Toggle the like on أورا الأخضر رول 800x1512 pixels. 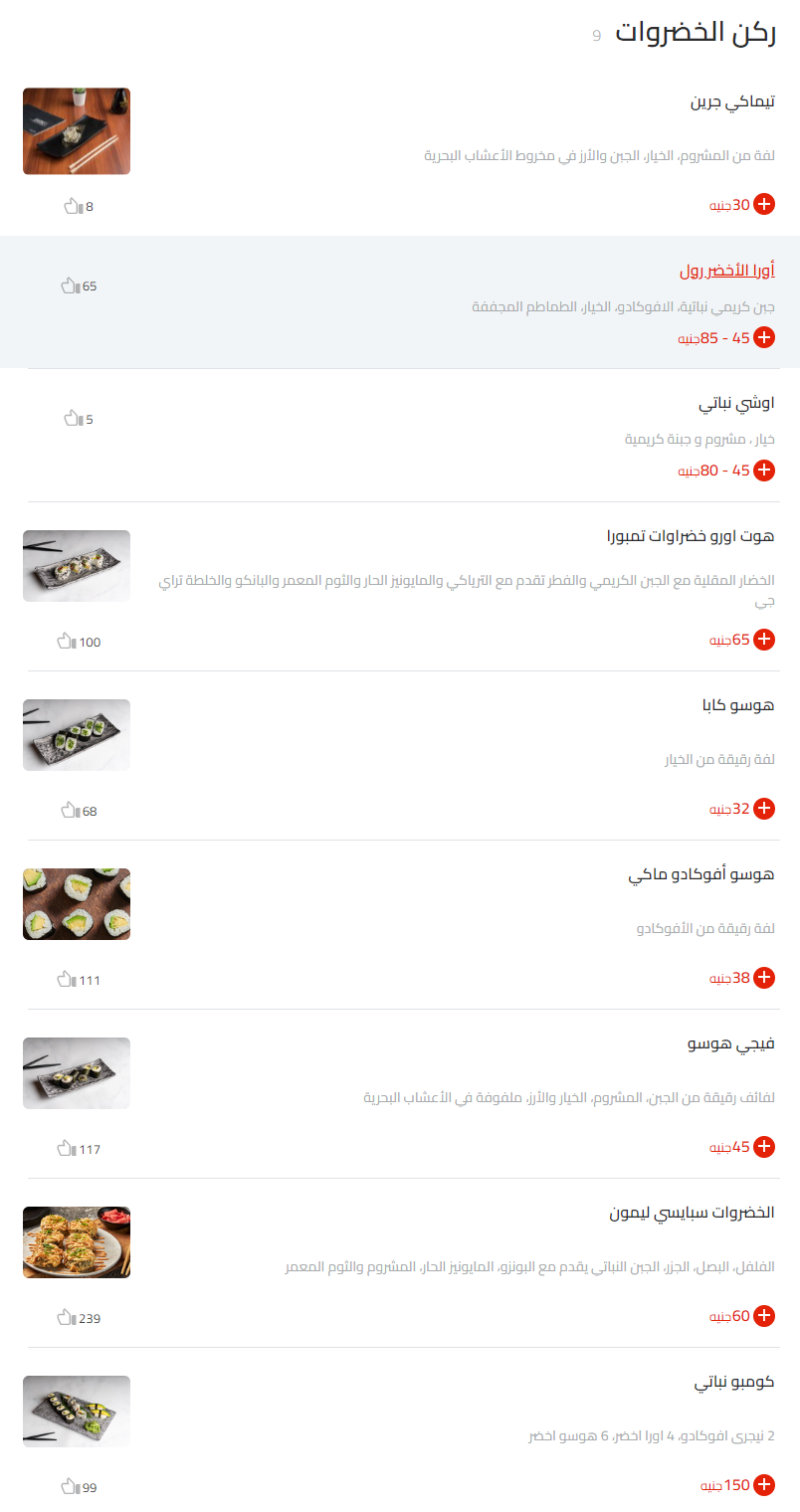[71, 285]
